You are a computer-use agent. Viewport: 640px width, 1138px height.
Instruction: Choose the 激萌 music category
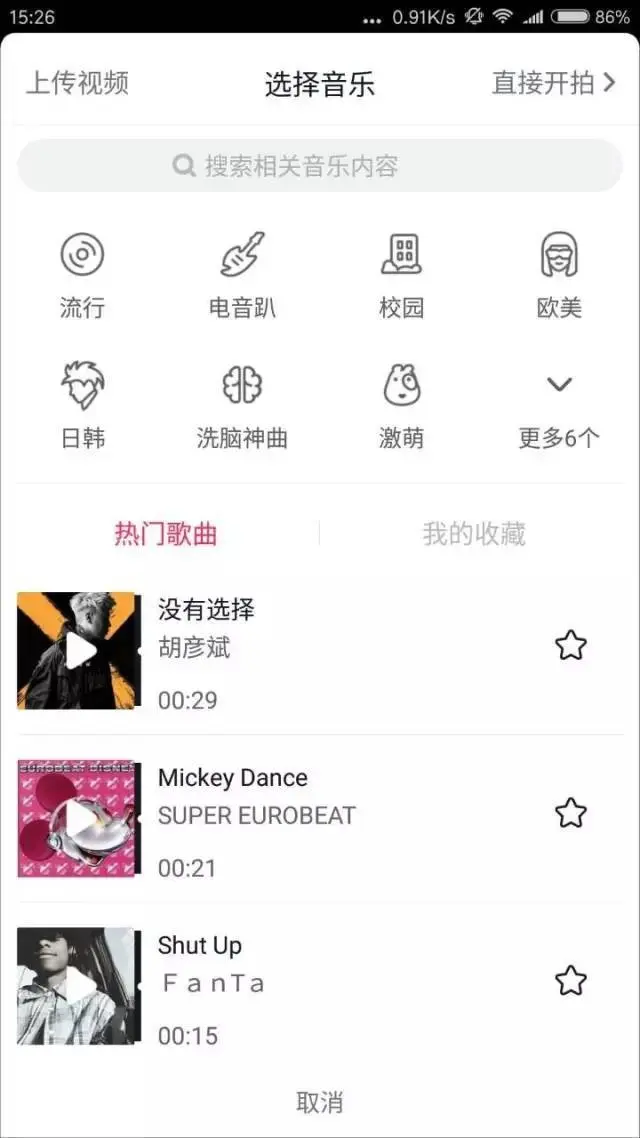point(401,404)
